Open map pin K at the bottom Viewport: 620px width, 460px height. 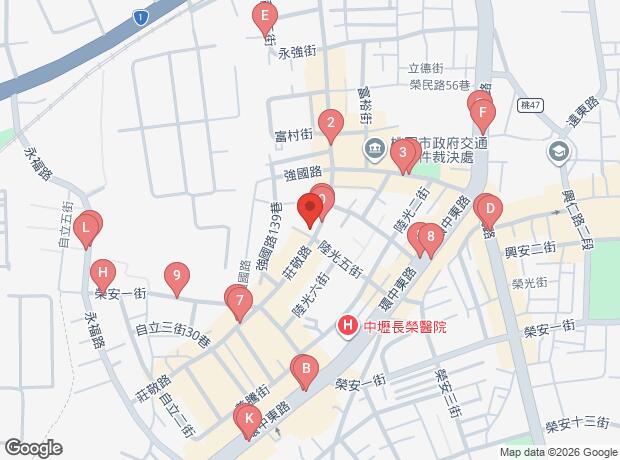coord(249,418)
